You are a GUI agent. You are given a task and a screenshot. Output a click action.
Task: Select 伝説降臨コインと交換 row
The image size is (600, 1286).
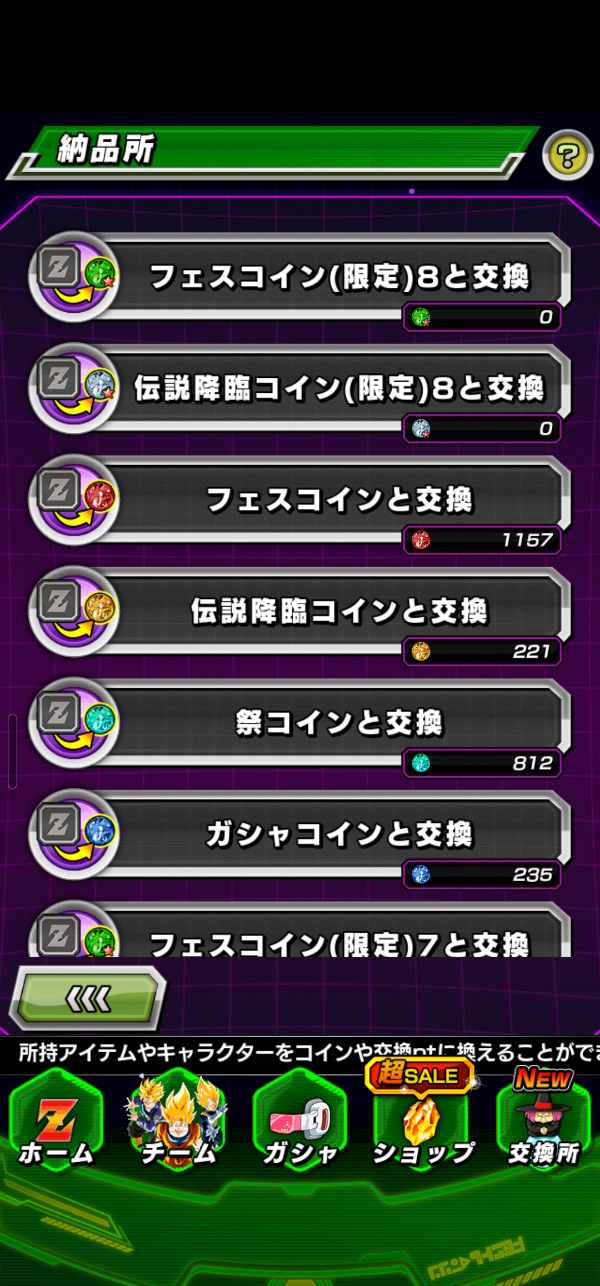point(338,610)
